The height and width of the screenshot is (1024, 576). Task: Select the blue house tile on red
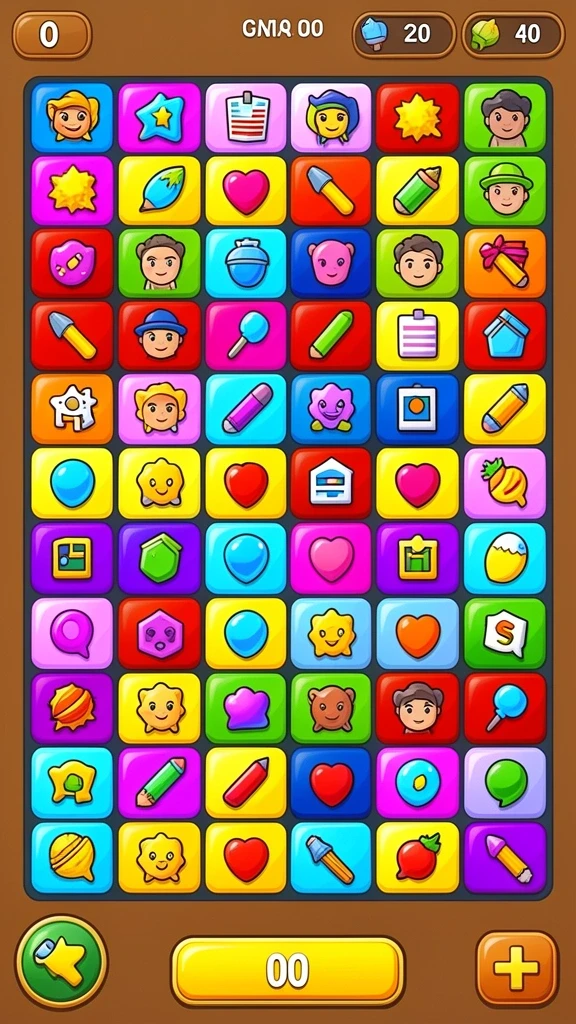[505, 336]
